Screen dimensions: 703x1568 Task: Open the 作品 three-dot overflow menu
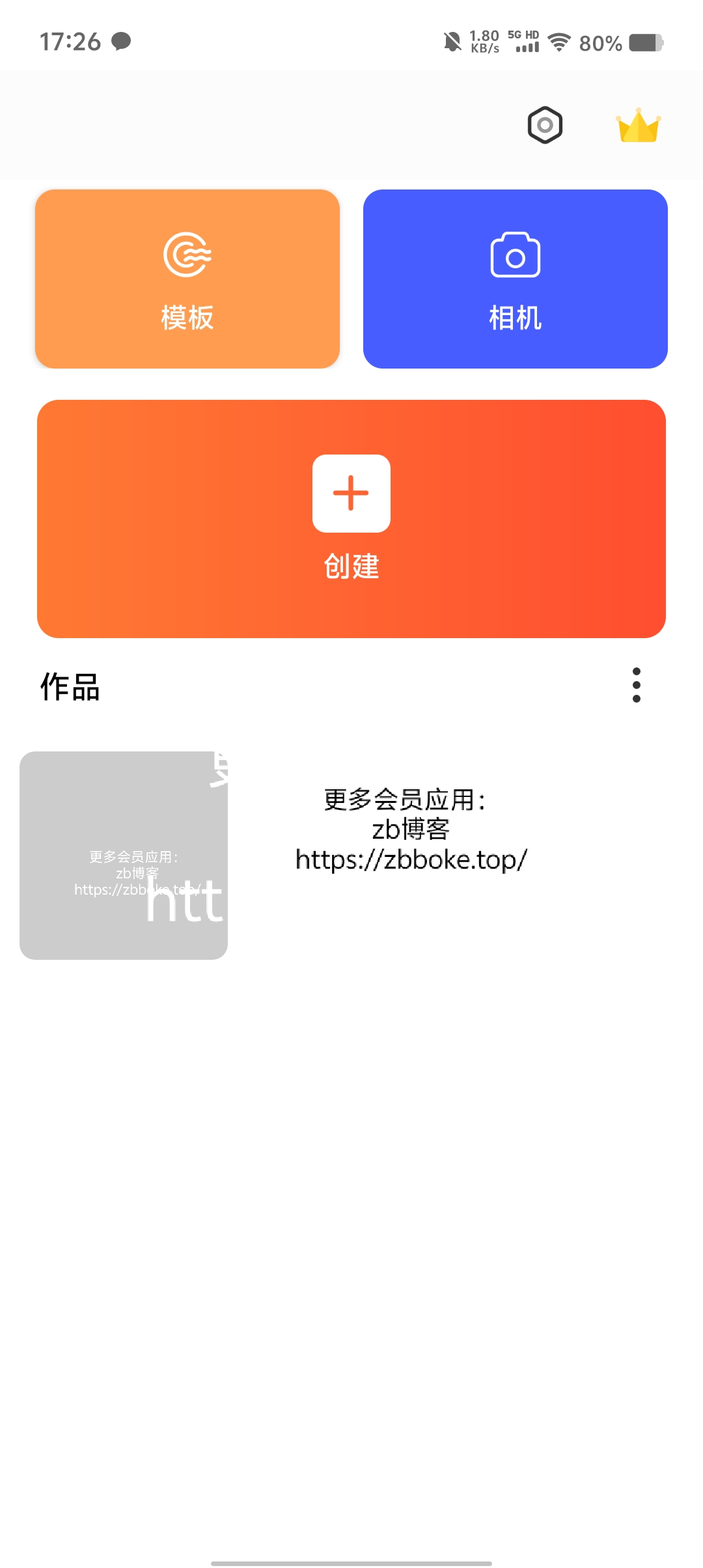636,685
